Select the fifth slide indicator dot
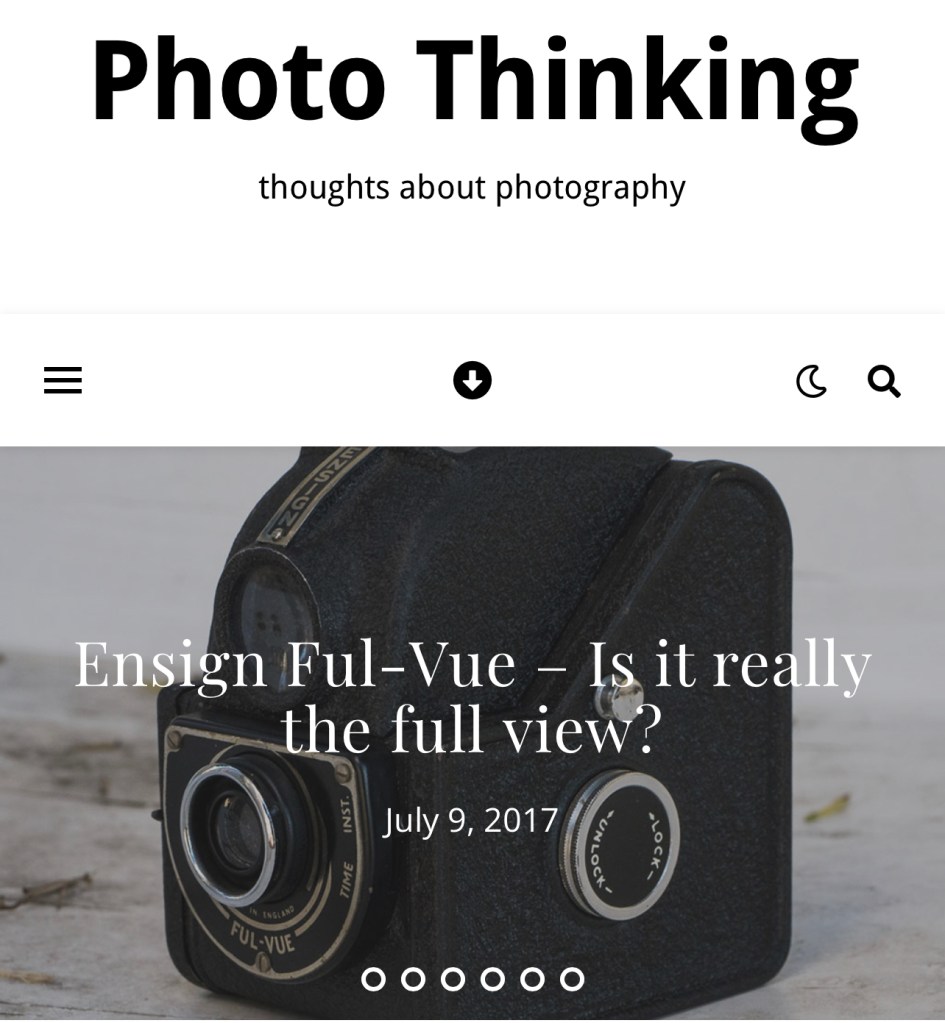 [x=532, y=979]
